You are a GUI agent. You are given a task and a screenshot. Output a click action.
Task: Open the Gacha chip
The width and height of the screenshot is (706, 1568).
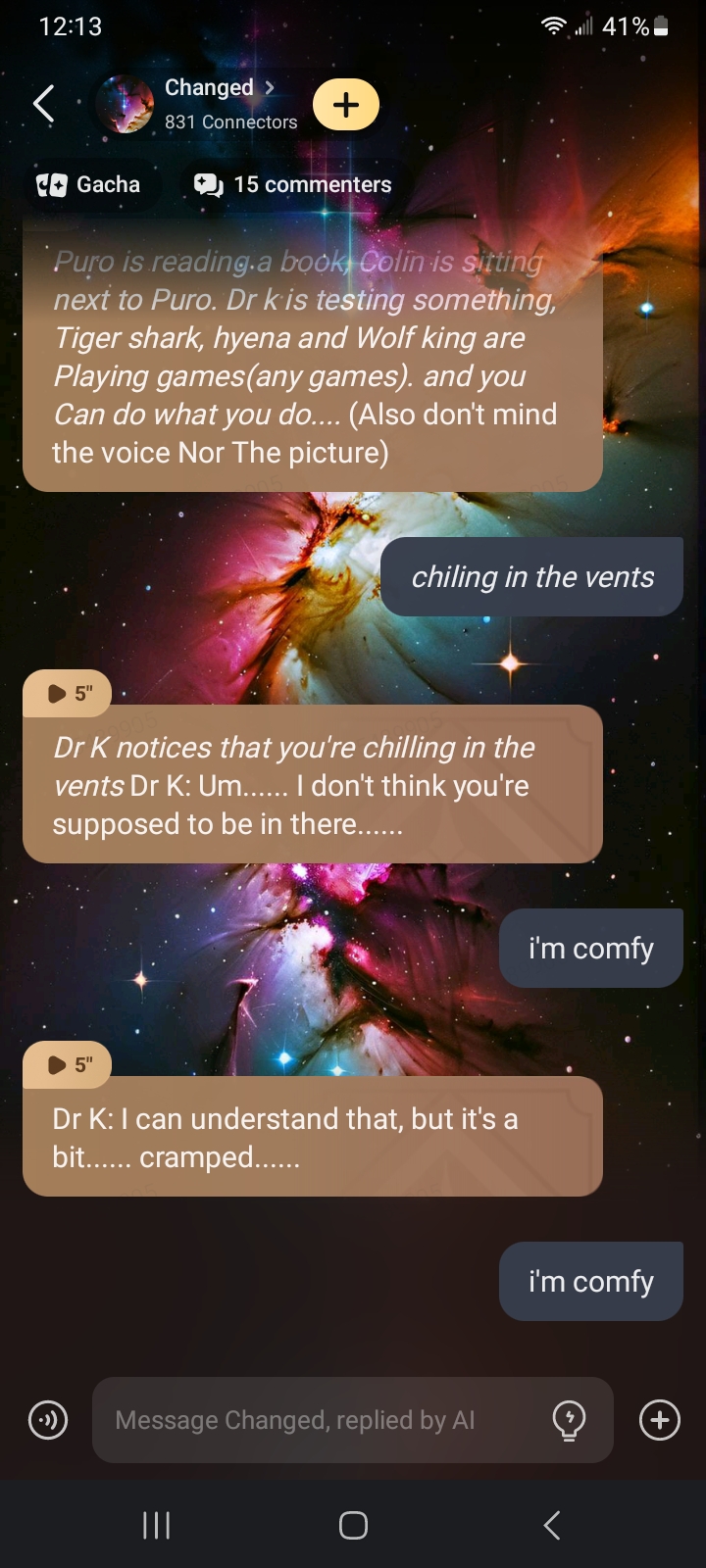[x=88, y=184]
